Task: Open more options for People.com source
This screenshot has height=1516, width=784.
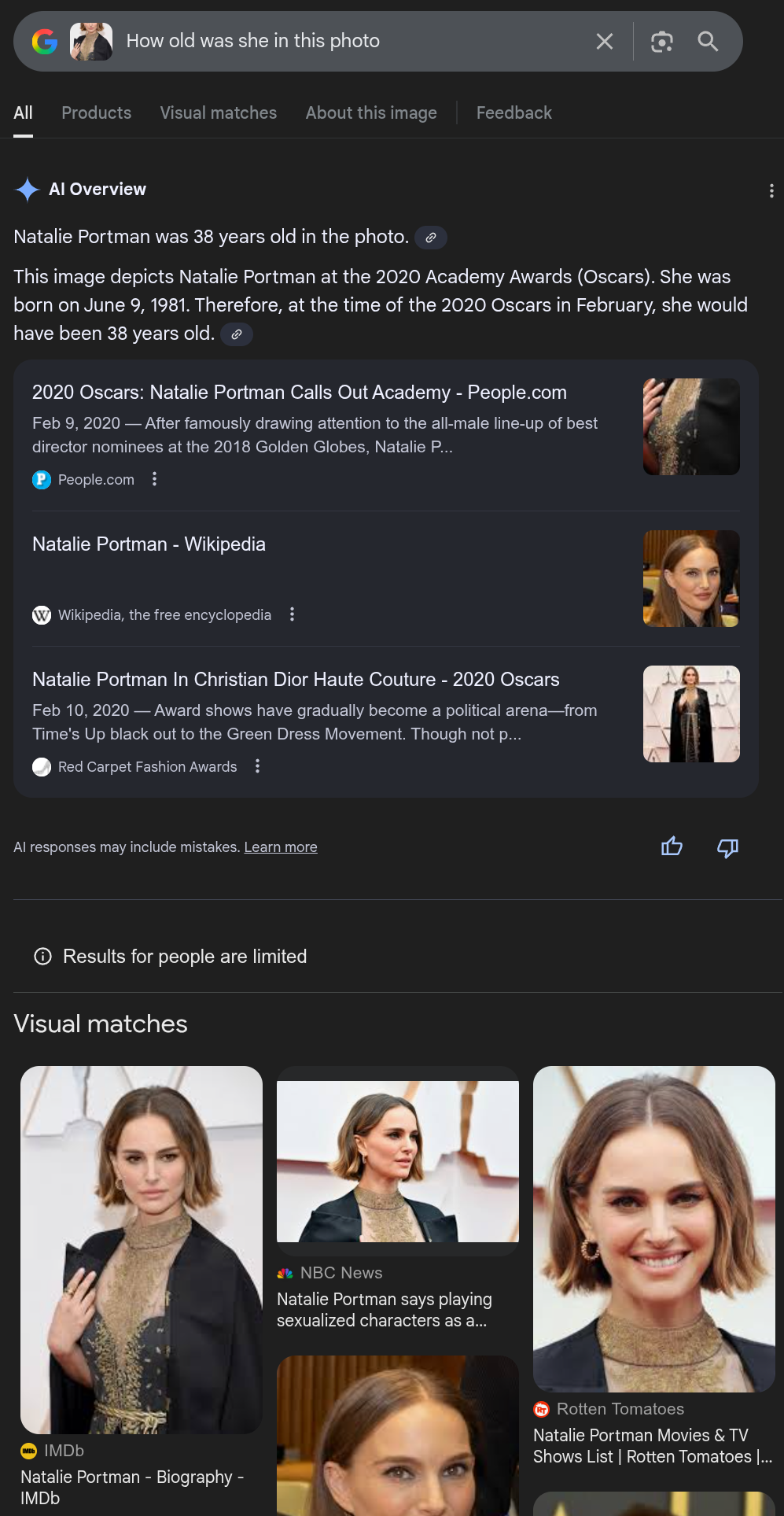Action: point(154,479)
